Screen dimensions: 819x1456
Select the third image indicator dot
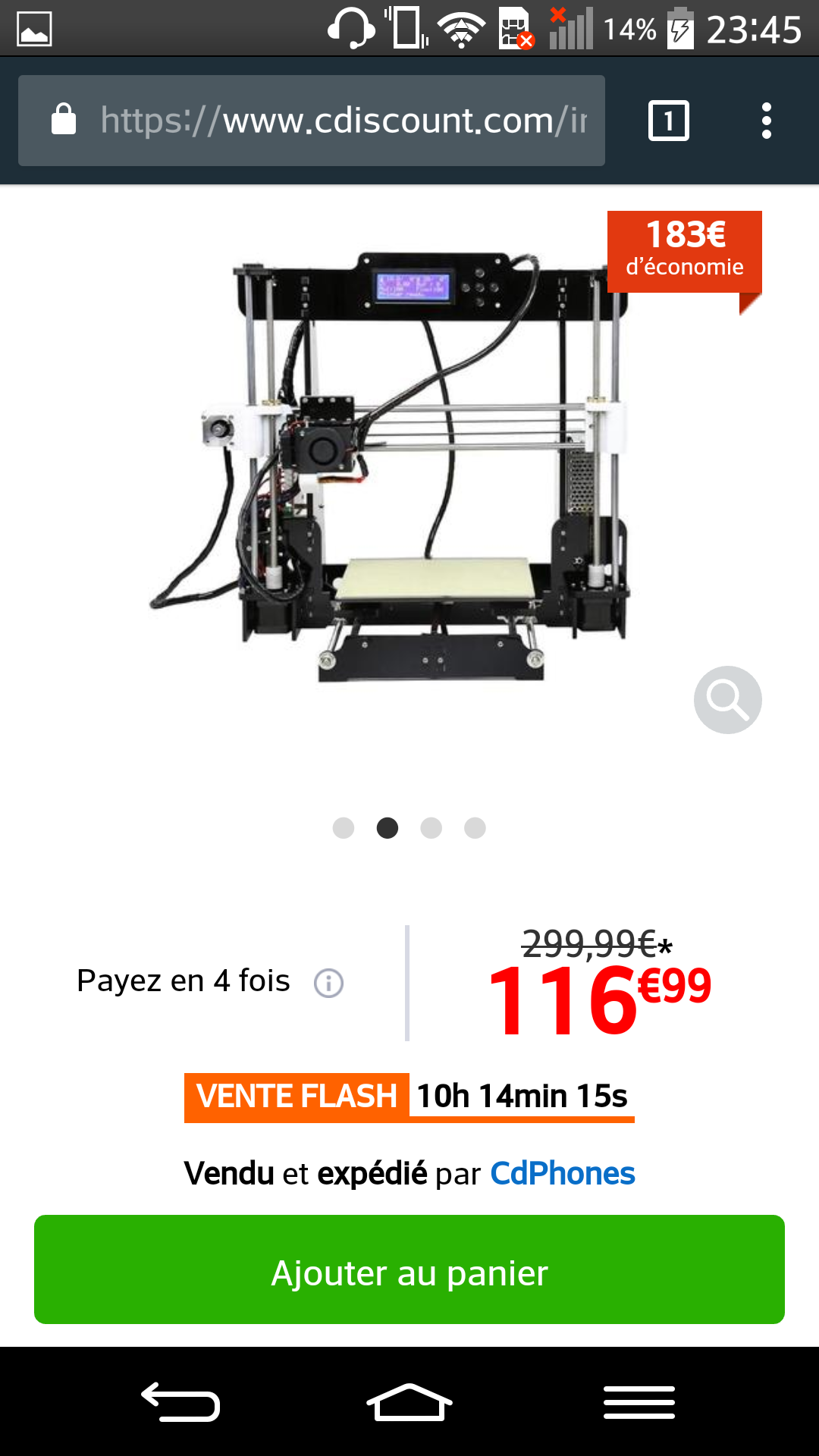431,828
